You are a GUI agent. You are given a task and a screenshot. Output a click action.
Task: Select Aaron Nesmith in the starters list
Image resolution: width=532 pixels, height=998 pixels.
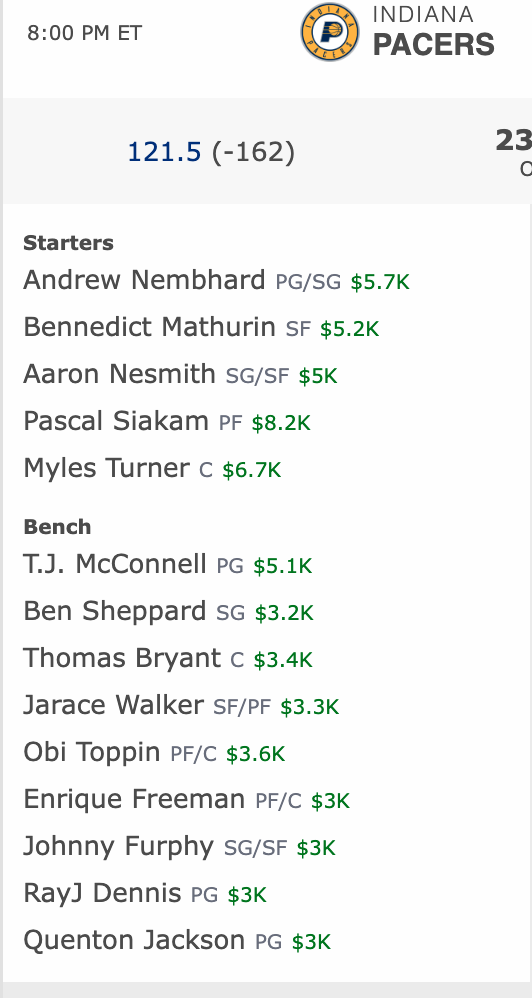pyautogui.click(x=120, y=374)
